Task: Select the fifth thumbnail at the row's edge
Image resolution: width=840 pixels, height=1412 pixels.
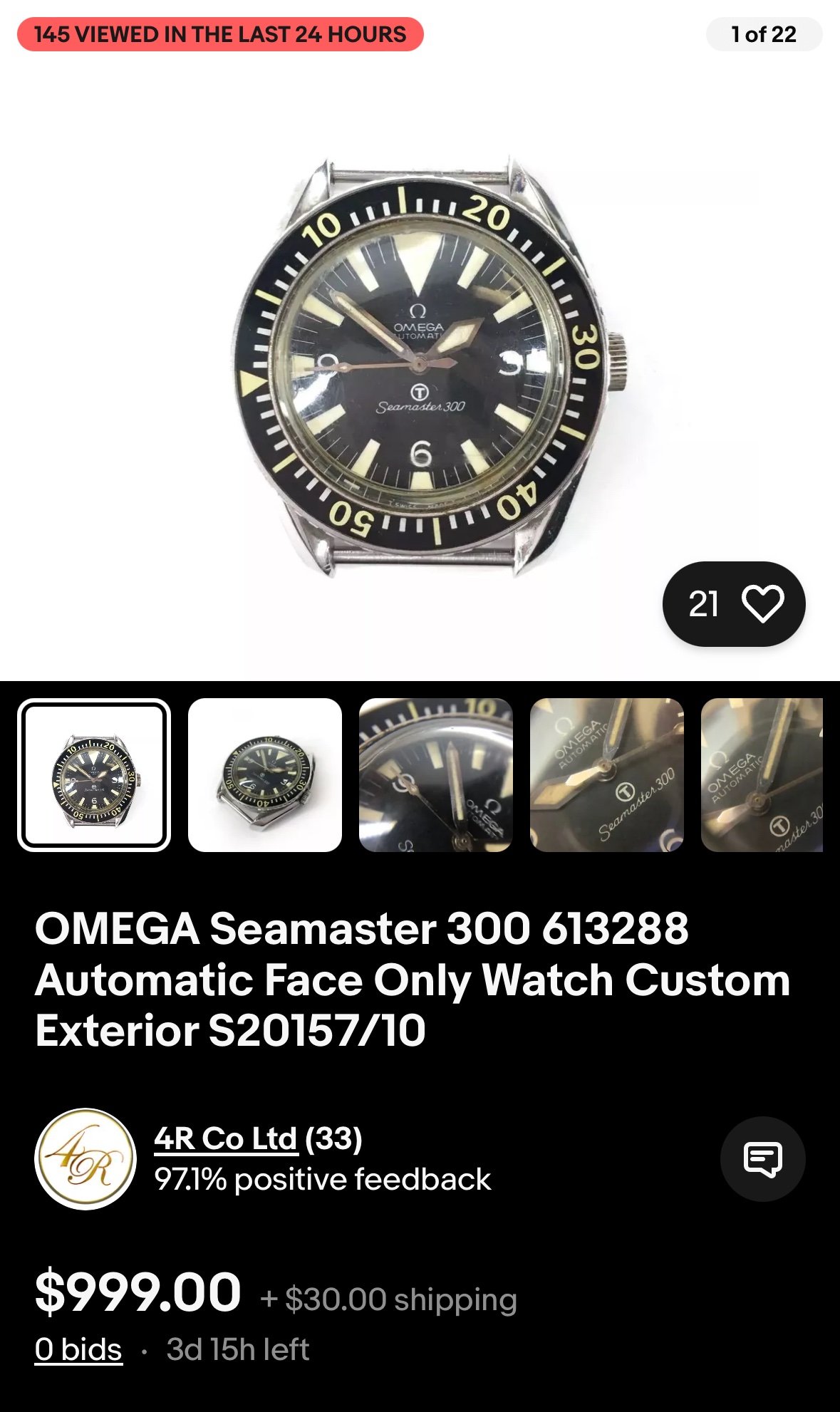Action: tap(762, 775)
